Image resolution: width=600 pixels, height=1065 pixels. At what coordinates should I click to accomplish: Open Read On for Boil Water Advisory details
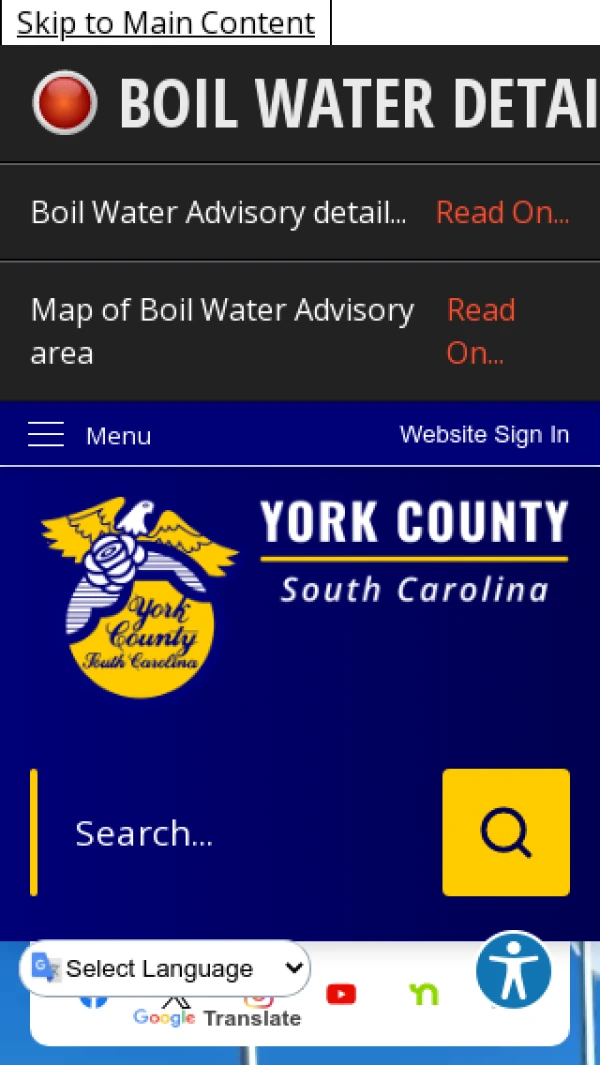click(502, 212)
